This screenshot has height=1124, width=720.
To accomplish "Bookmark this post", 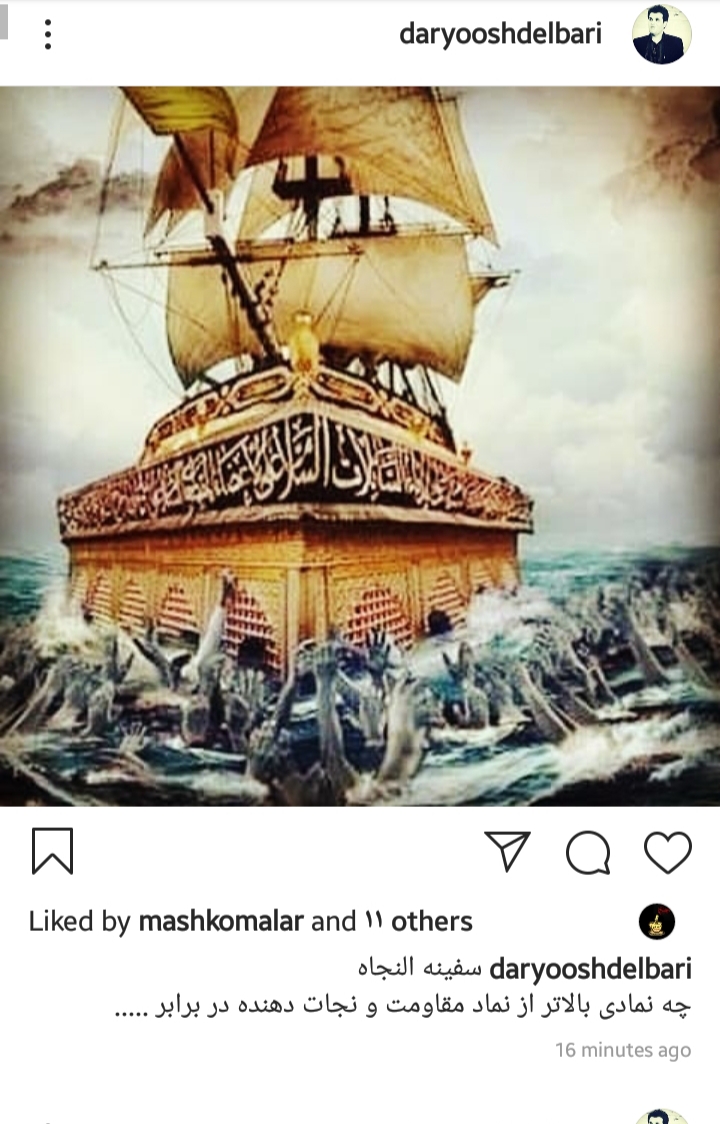I will pos(52,852).
